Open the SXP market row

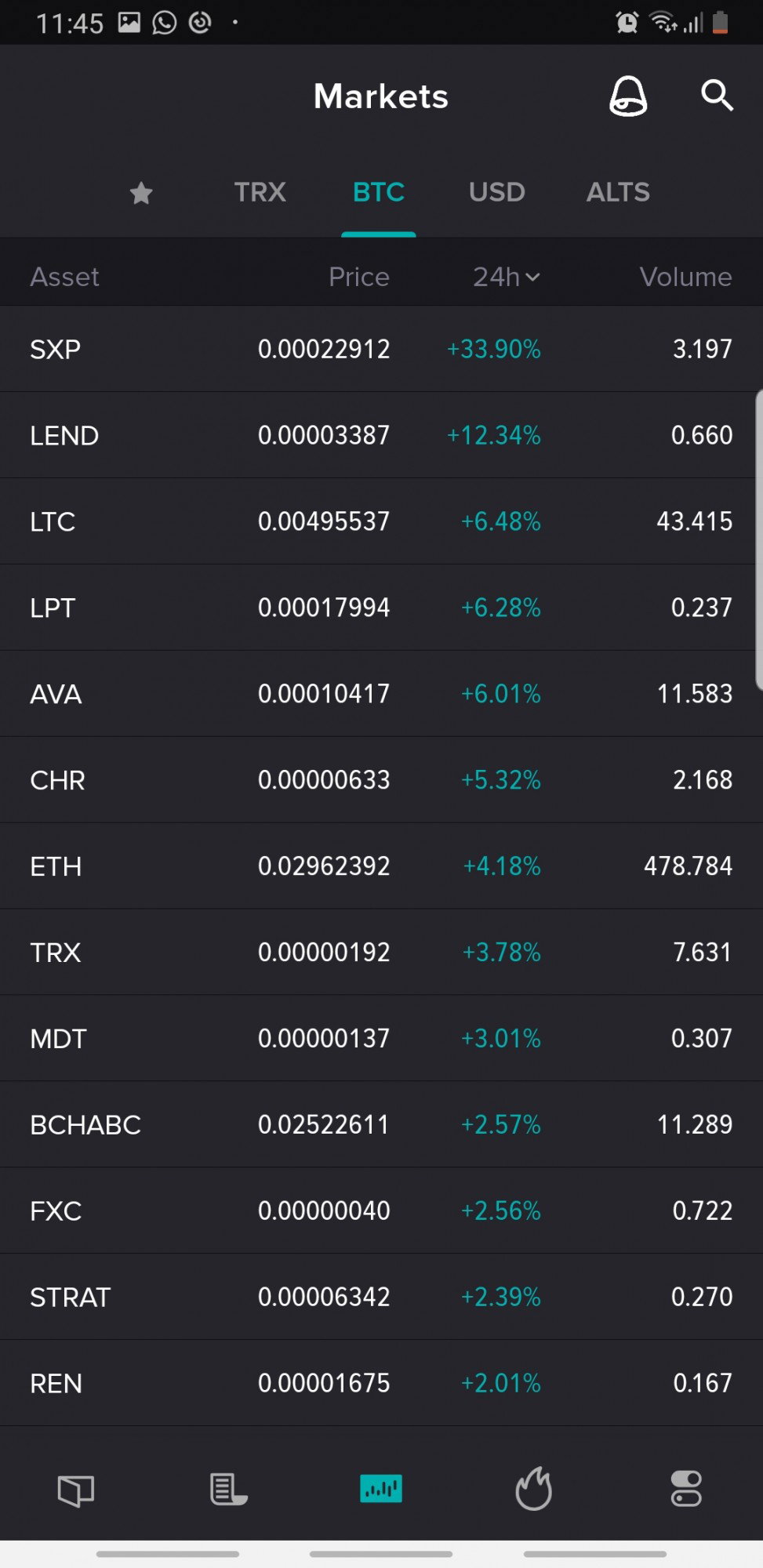(381, 349)
